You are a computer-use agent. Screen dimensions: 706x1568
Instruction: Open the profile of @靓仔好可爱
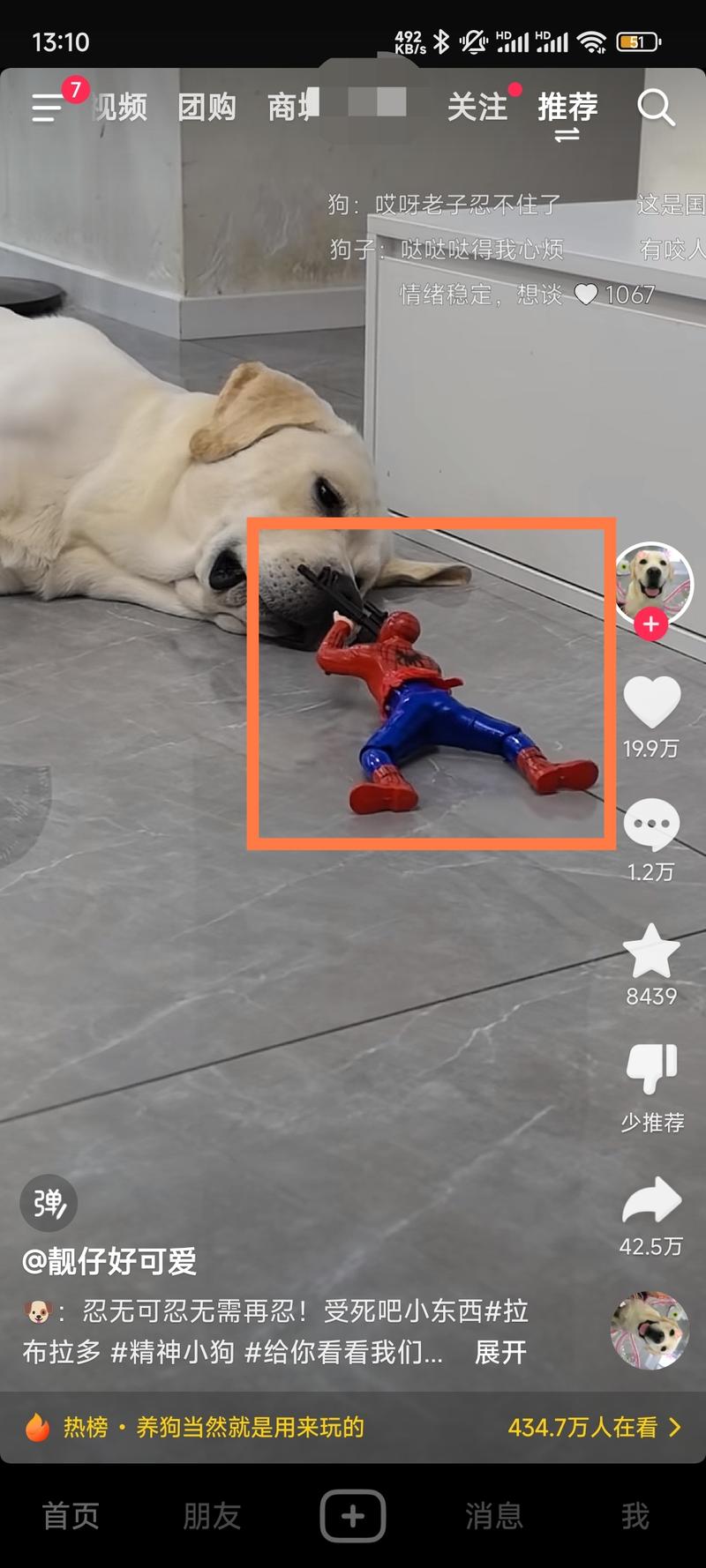coord(109,1261)
